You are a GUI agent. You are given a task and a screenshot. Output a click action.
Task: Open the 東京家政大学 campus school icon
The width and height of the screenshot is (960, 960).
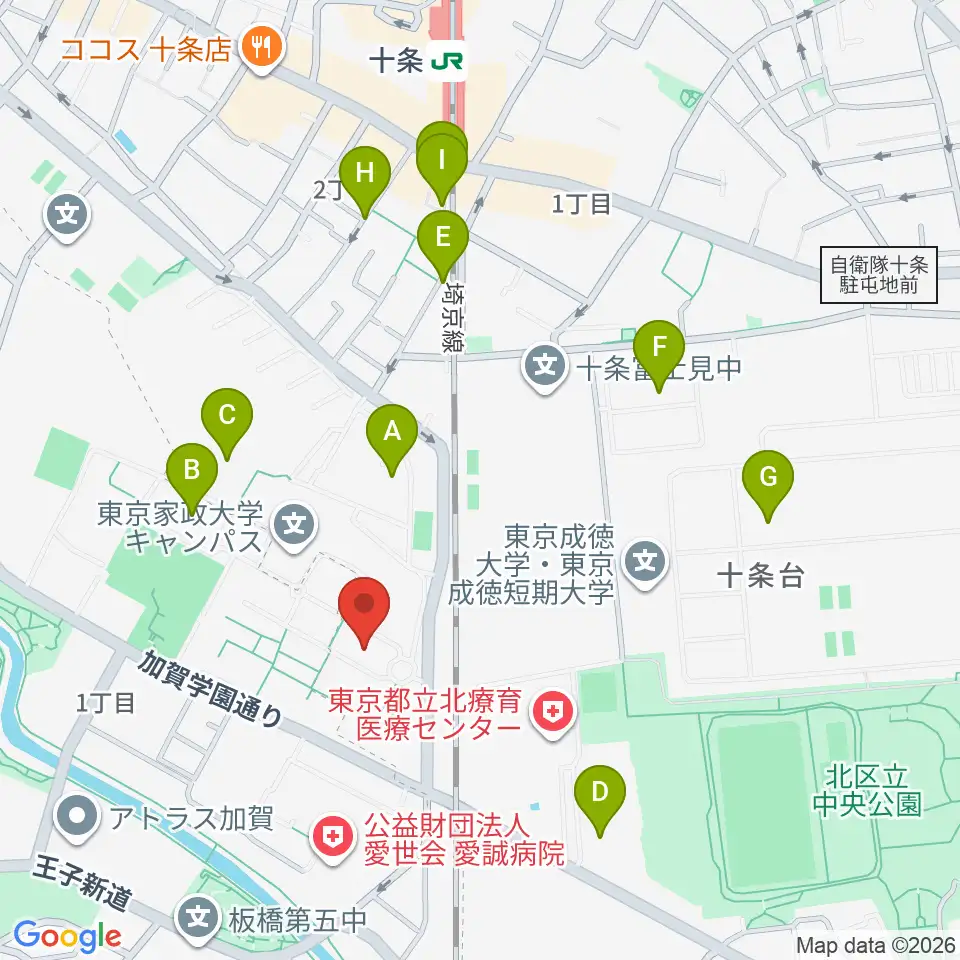294,525
